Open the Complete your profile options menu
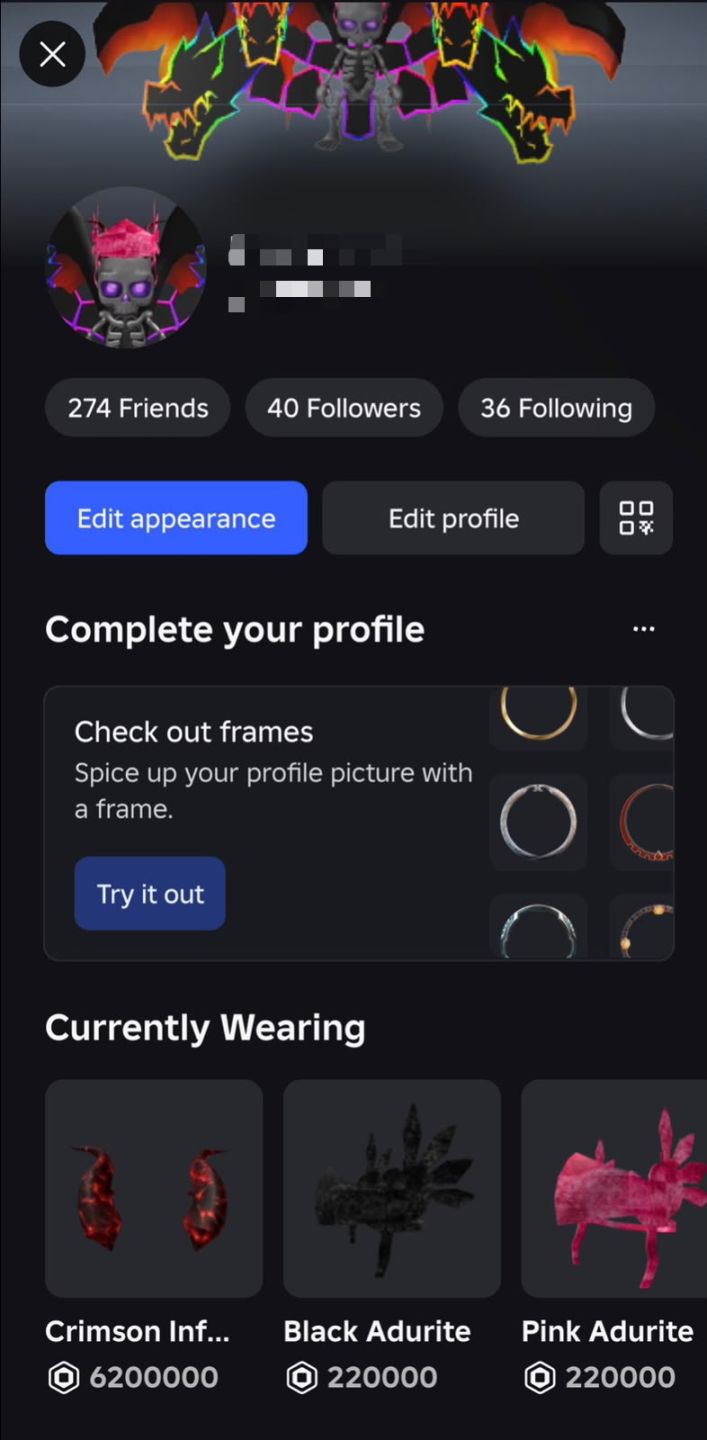 pyautogui.click(x=644, y=629)
